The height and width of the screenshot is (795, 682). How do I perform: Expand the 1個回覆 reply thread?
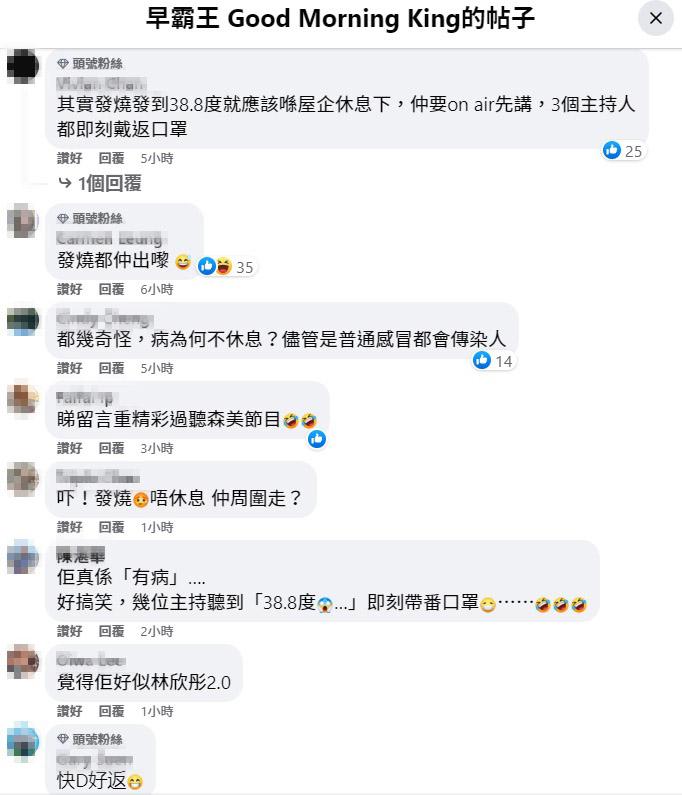(x=99, y=183)
